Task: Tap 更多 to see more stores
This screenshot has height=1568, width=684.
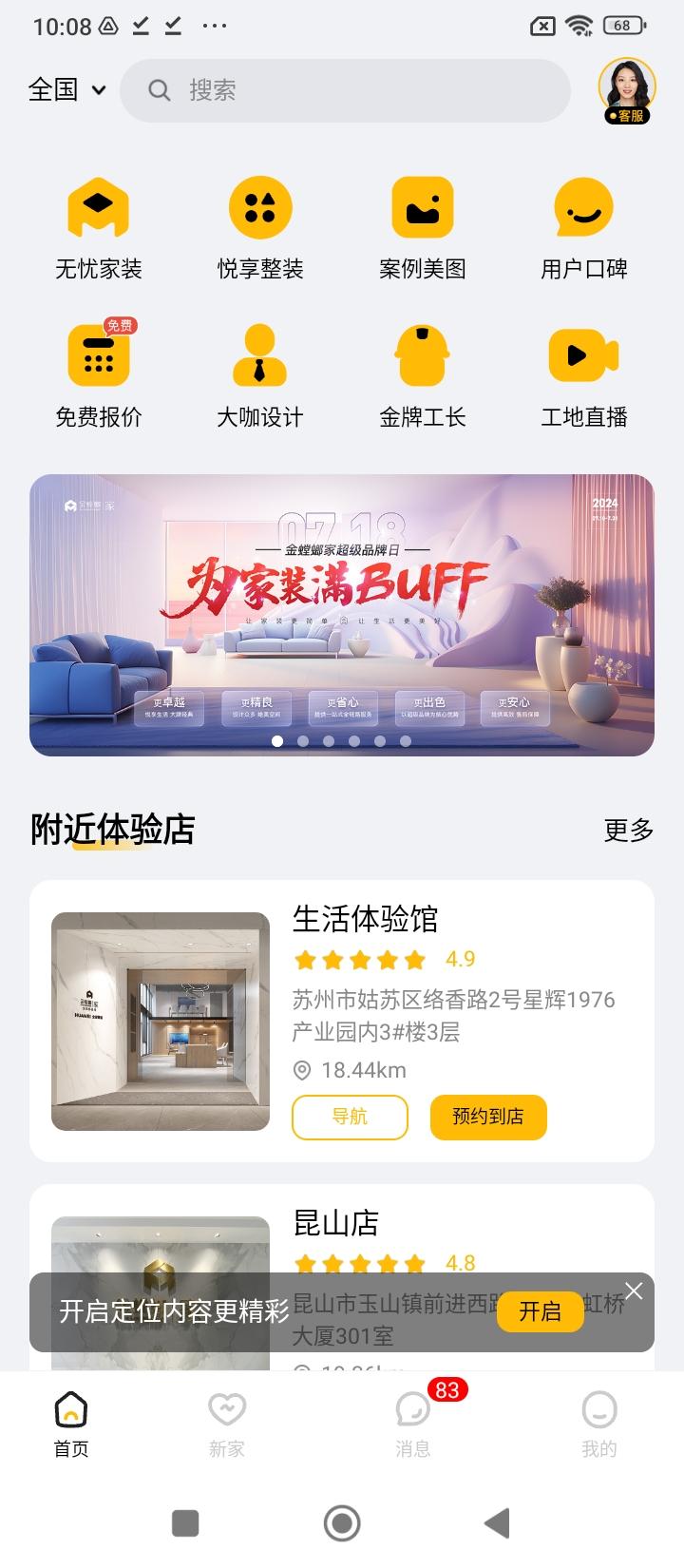Action: coord(627,831)
